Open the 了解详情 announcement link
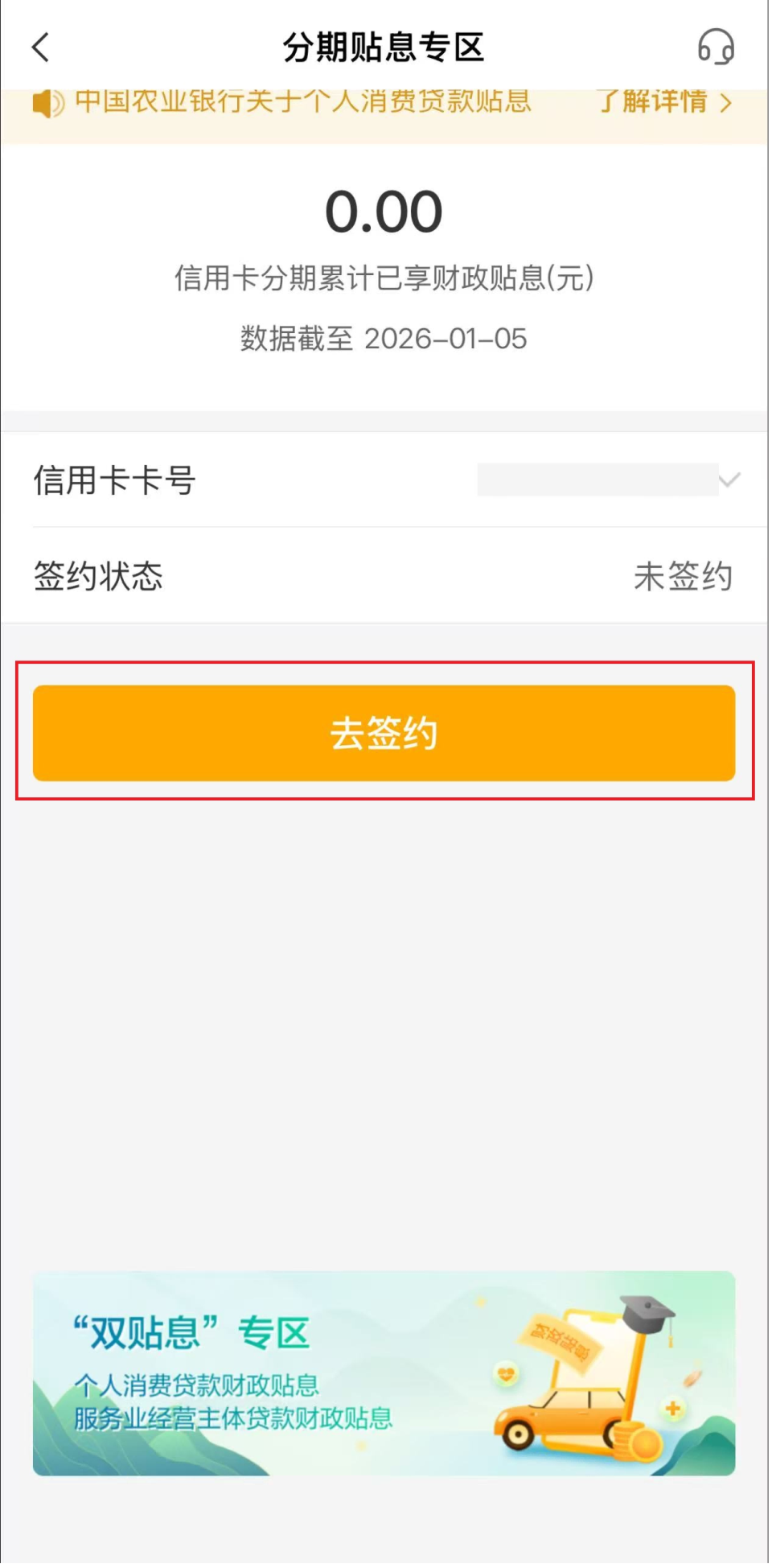This screenshot has width=772, height=1568. click(653, 103)
